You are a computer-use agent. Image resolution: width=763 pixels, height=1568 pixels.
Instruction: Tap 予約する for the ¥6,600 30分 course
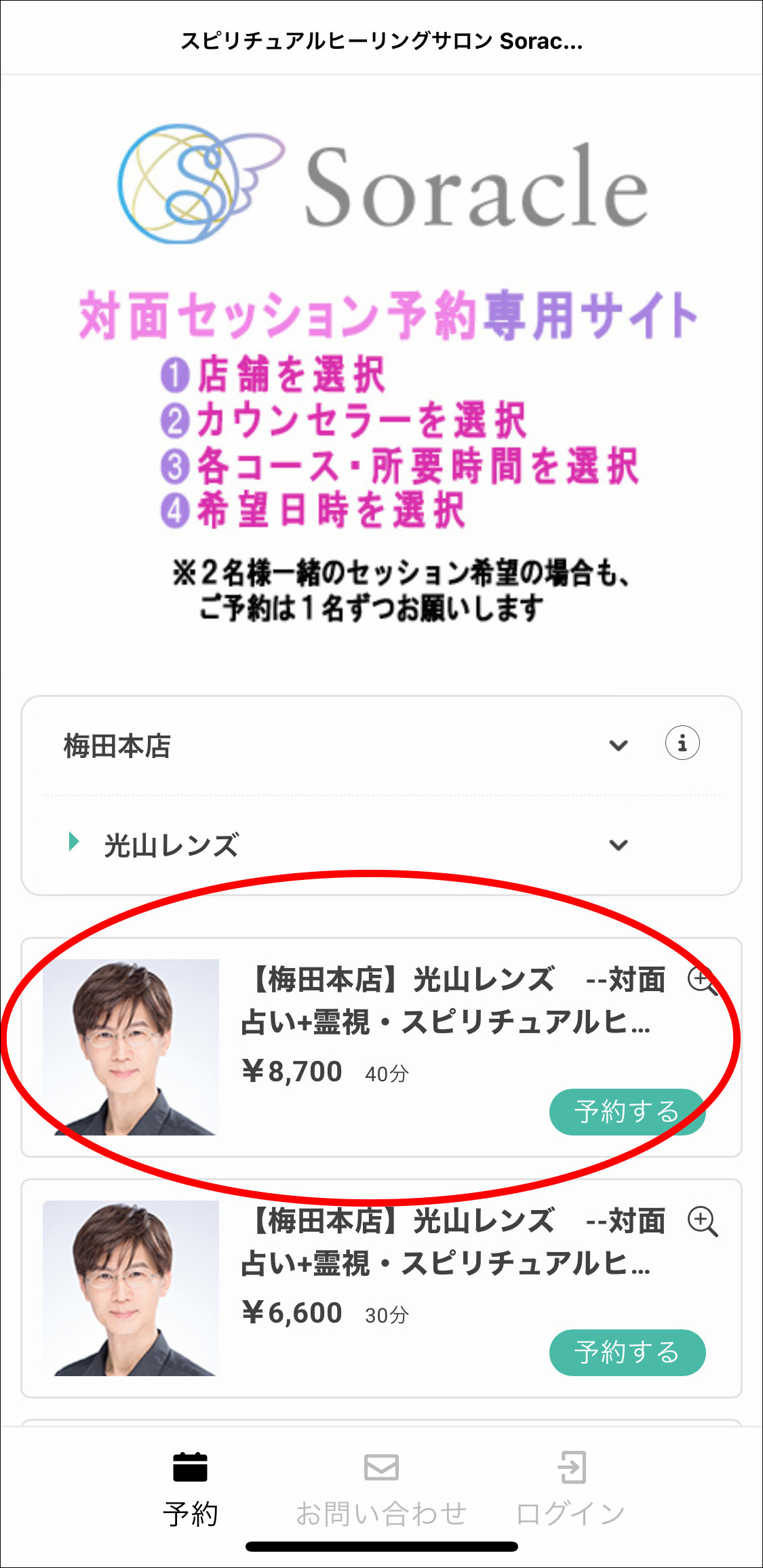coord(627,1352)
